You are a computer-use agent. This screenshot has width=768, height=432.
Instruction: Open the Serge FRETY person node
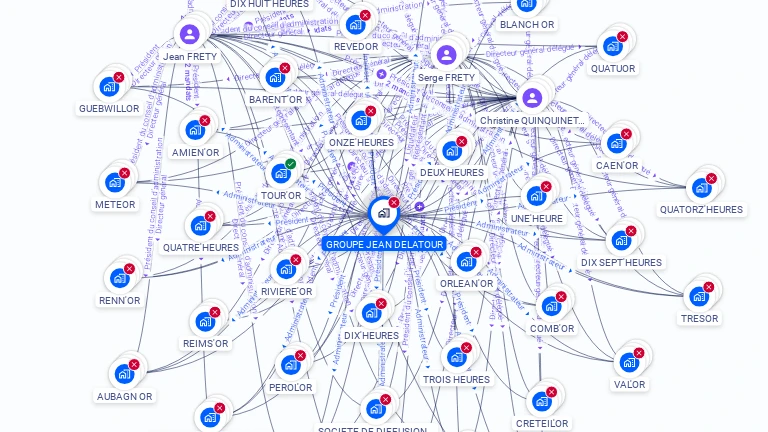tap(446, 55)
